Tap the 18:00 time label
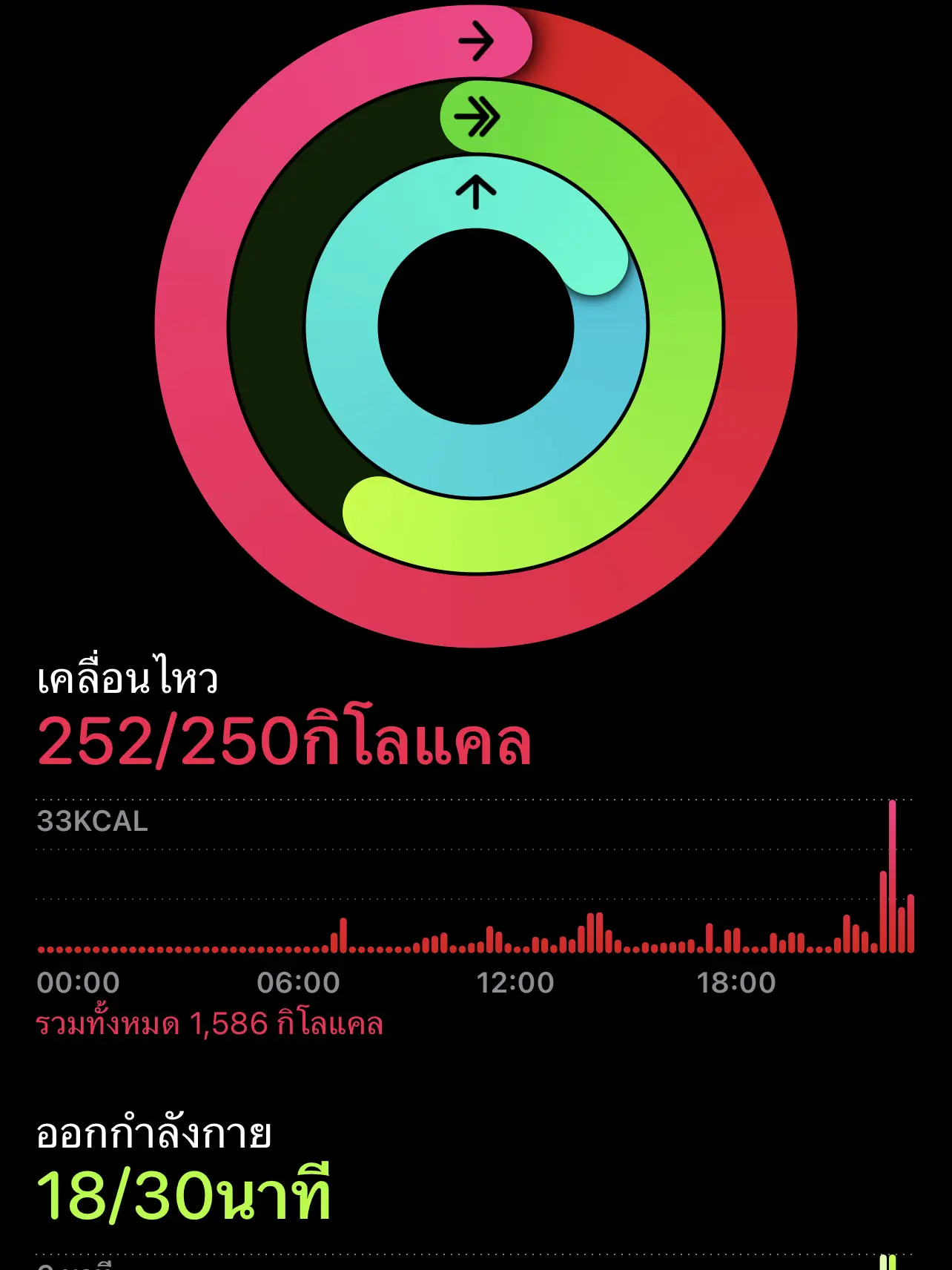Image resolution: width=952 pixels, height=1270 pixels. click(738, 981)
